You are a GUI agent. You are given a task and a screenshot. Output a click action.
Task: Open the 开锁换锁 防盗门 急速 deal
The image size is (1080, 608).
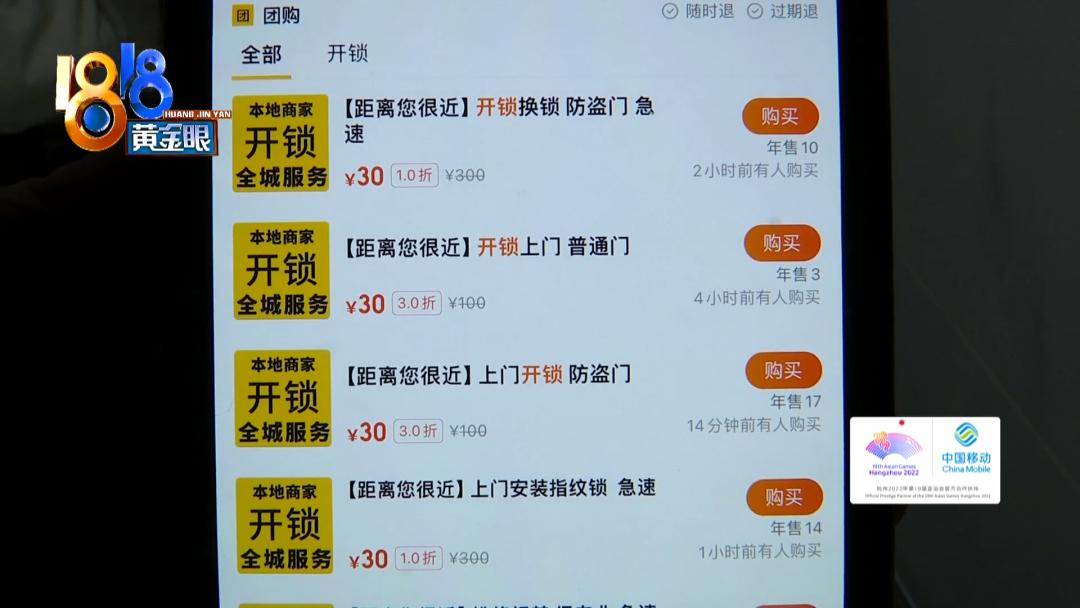pos(498,118)
